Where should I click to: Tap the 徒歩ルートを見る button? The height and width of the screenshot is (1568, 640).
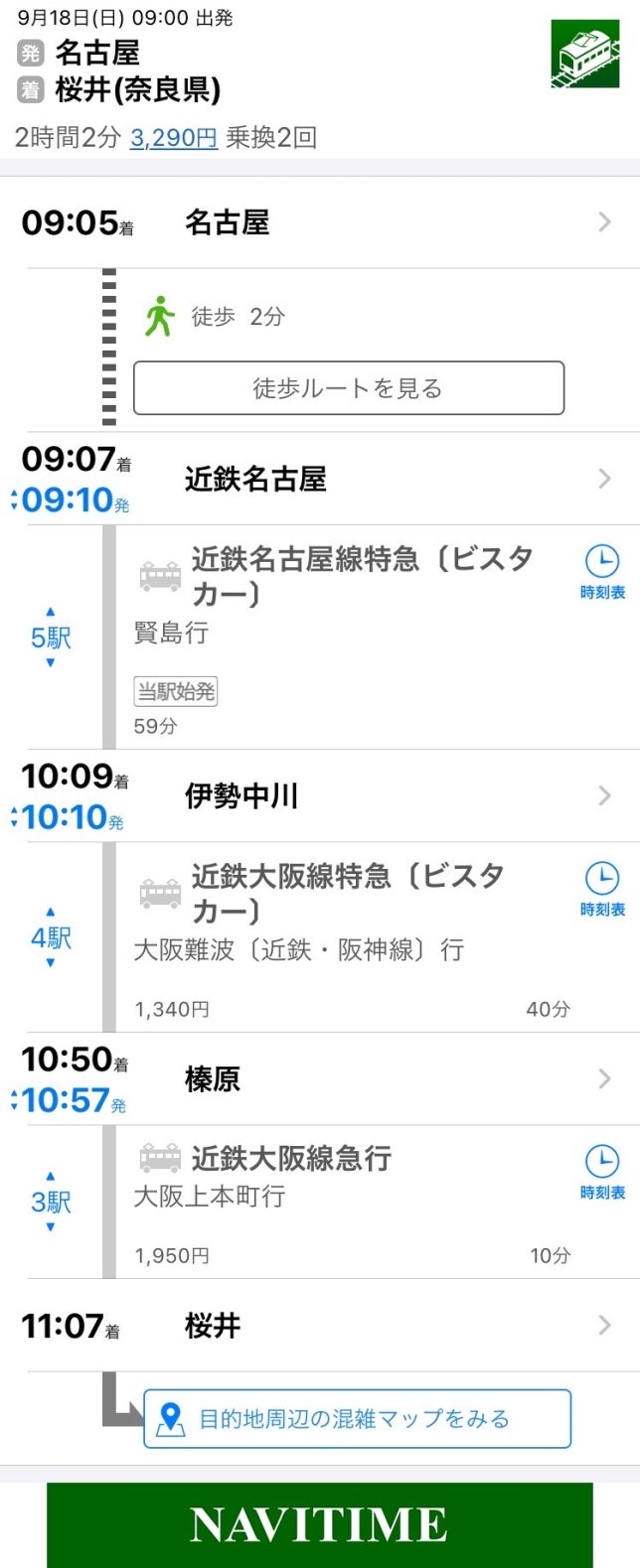349,388
